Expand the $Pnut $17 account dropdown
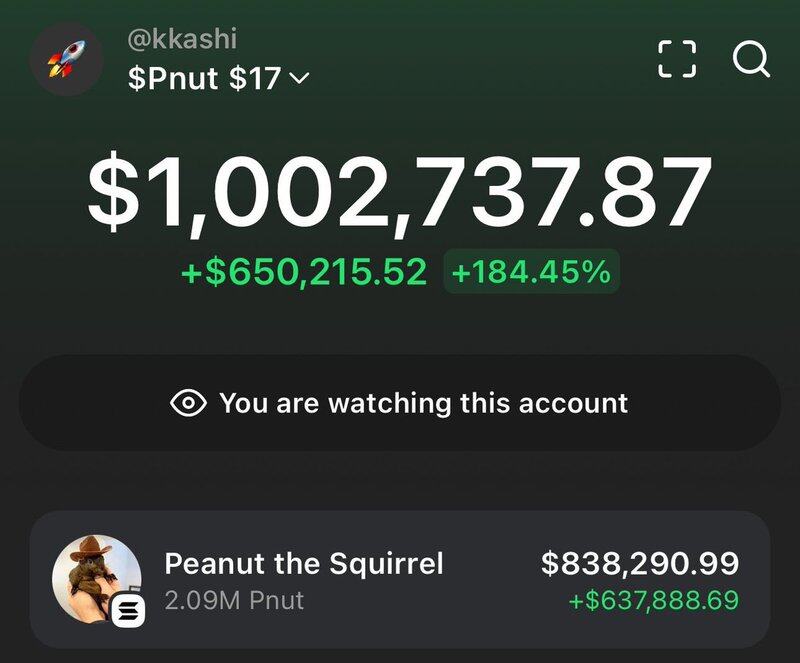Screen dimensions: 800x663 [x=218, y=78]
